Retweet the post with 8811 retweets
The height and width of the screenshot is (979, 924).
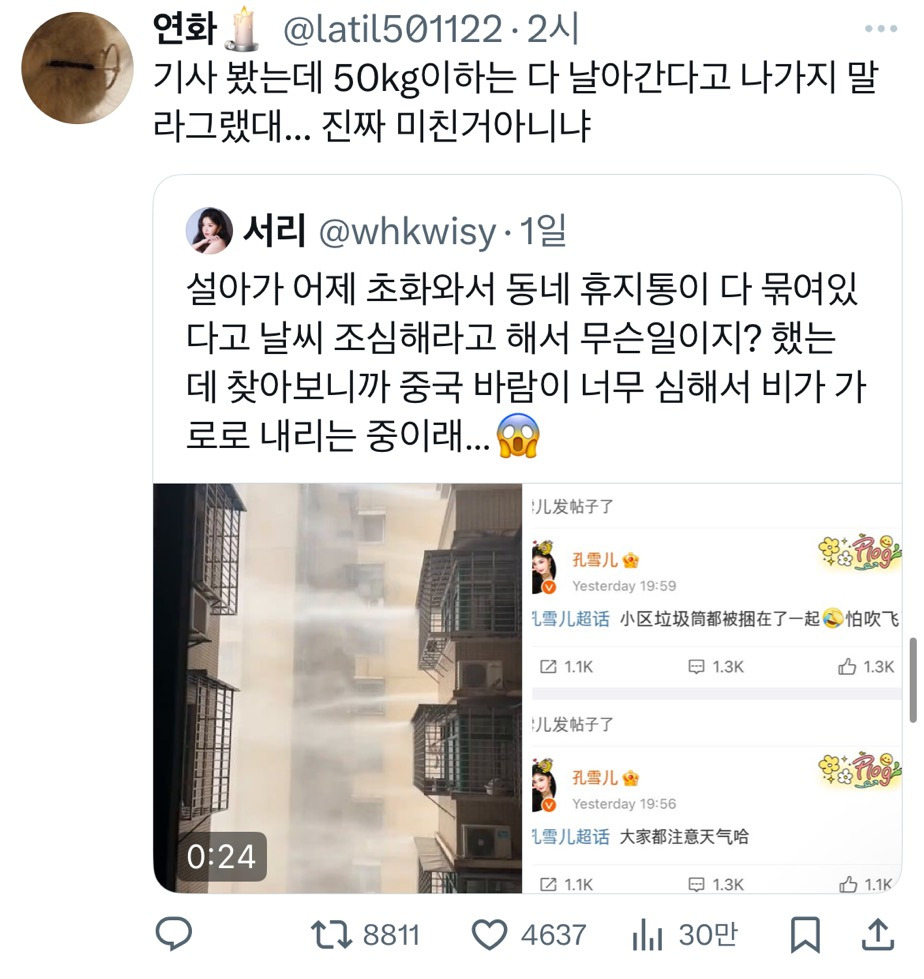365,935
